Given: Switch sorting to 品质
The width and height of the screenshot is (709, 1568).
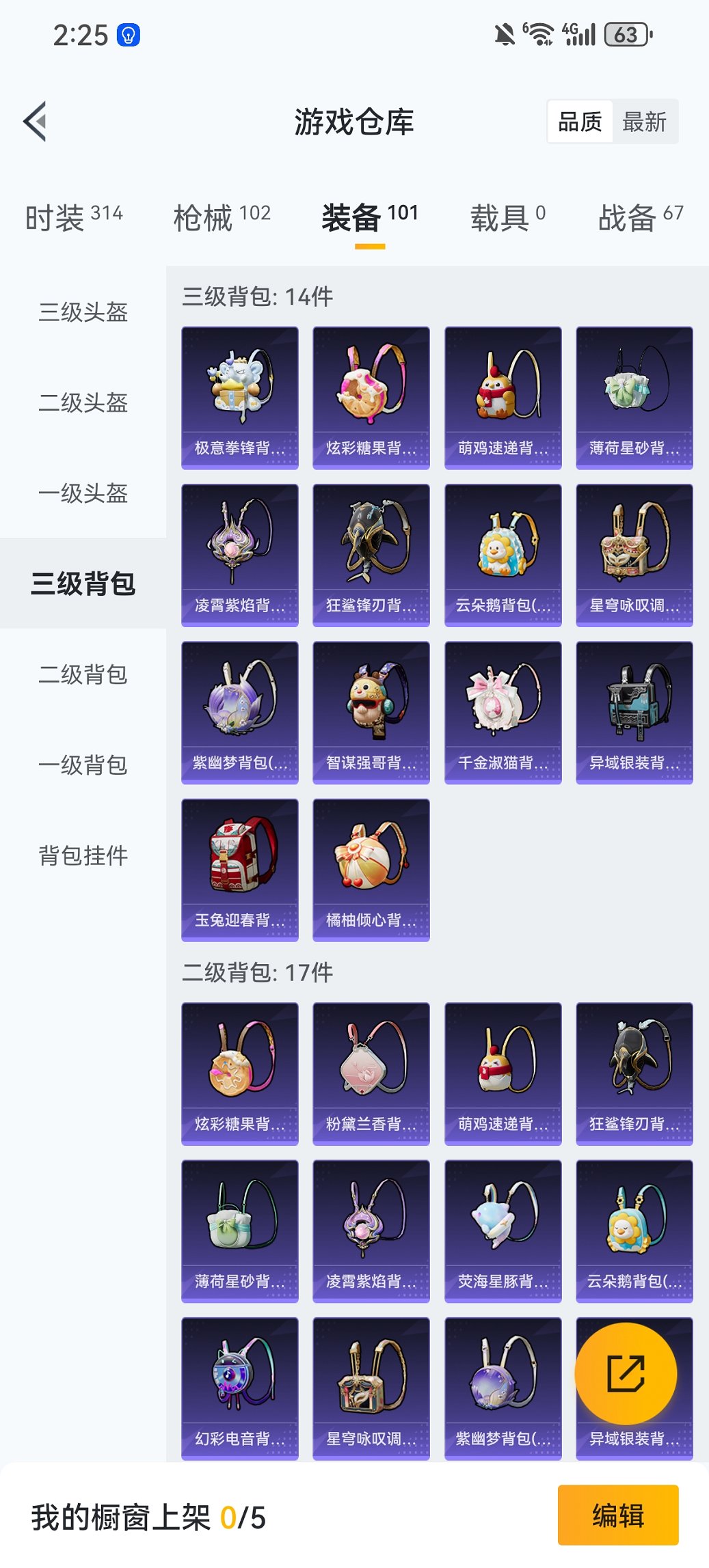Looking at the screenshot, I should click(580, 121).
